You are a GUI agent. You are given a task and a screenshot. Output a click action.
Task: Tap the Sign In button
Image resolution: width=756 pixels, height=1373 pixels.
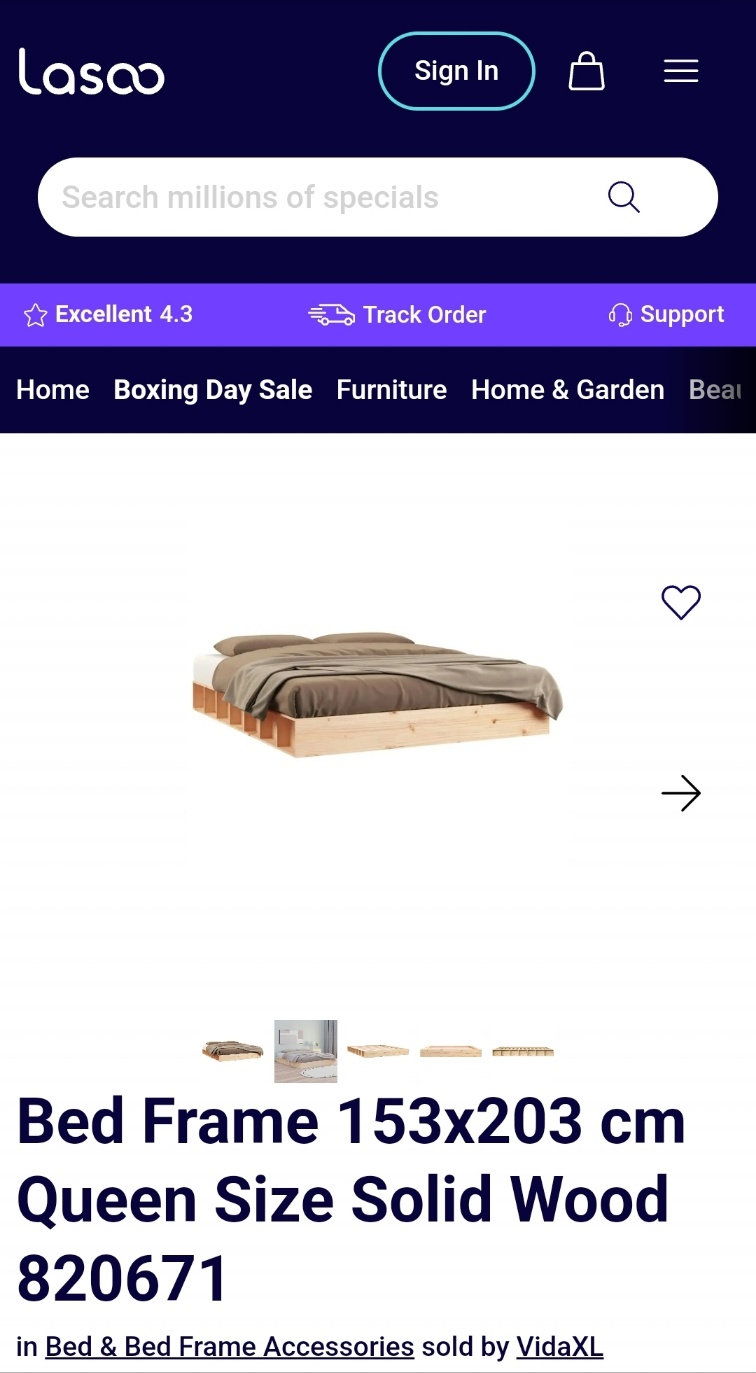(456, 71)
